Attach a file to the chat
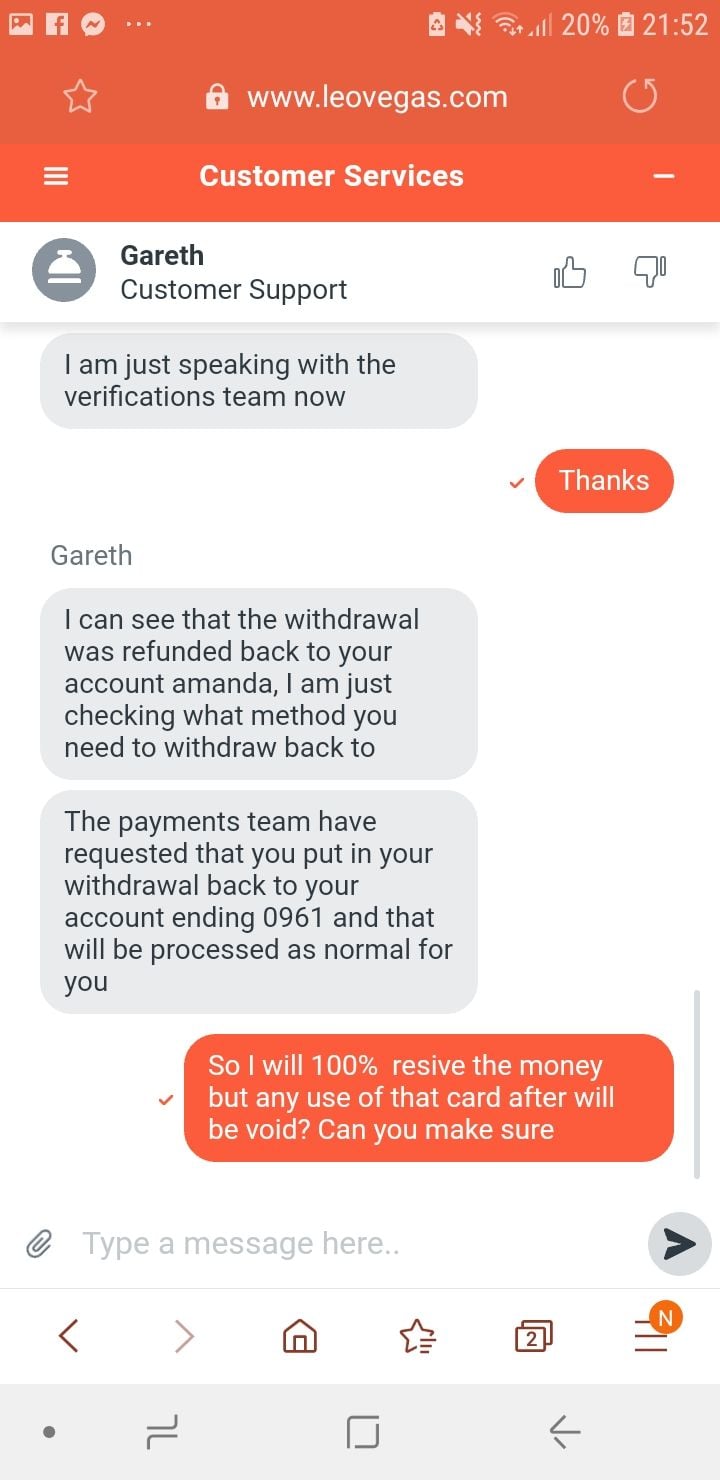 click(x=38, y=1244)
